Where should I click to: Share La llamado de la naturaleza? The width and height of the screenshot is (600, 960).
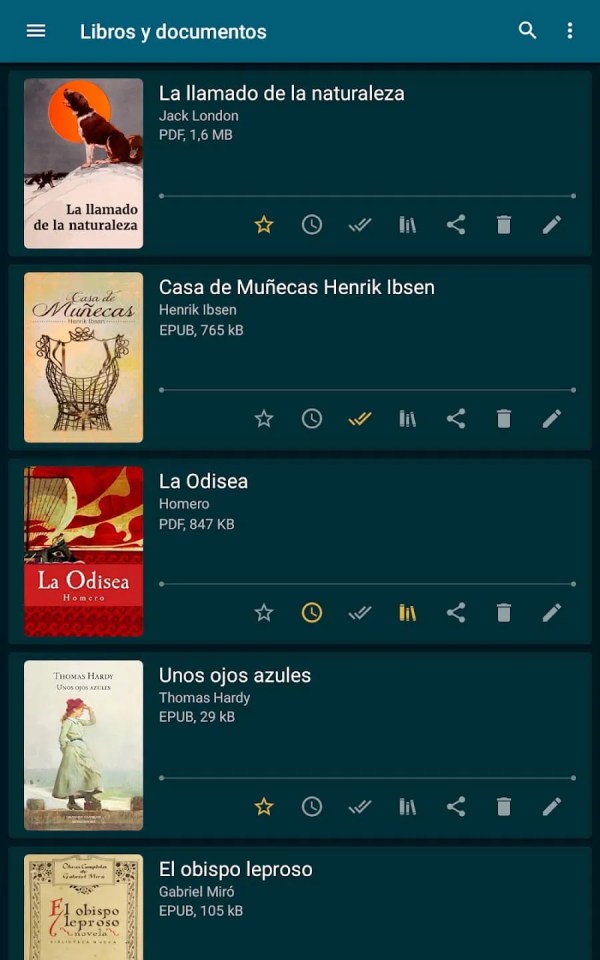(456, 225)
